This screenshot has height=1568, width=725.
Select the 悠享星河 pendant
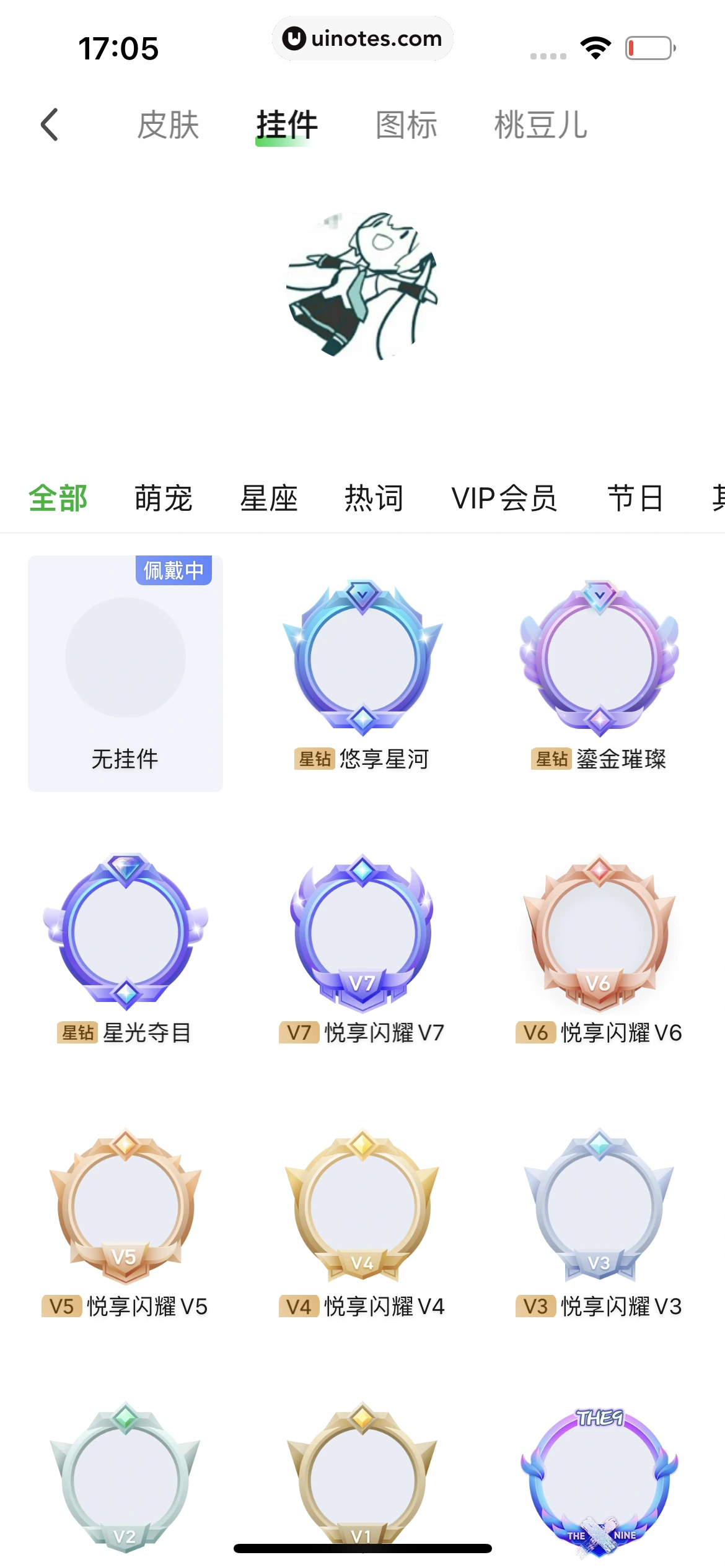tap(362, 673)
